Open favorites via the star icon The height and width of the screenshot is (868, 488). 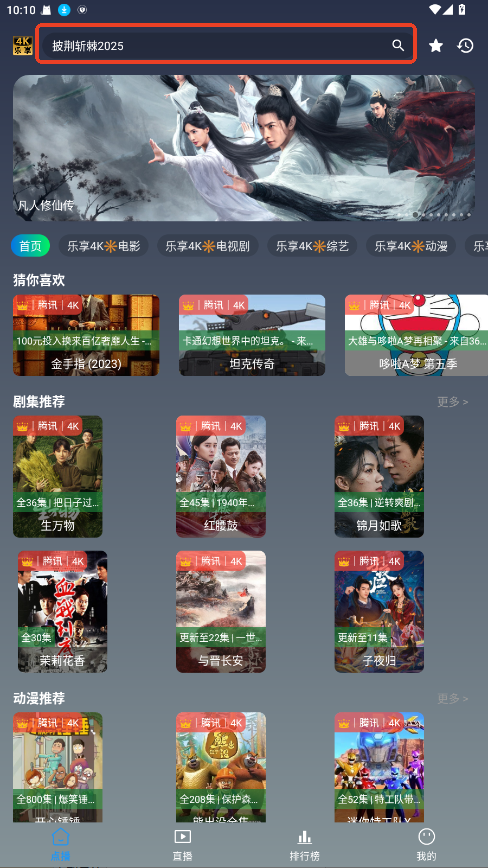tap(436, 45)
